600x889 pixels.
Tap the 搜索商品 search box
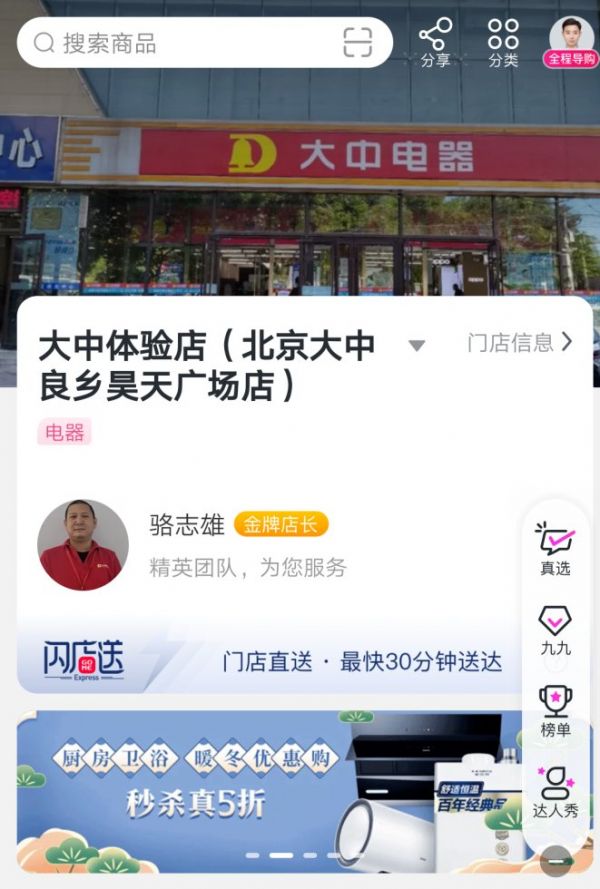click(180, 43)
